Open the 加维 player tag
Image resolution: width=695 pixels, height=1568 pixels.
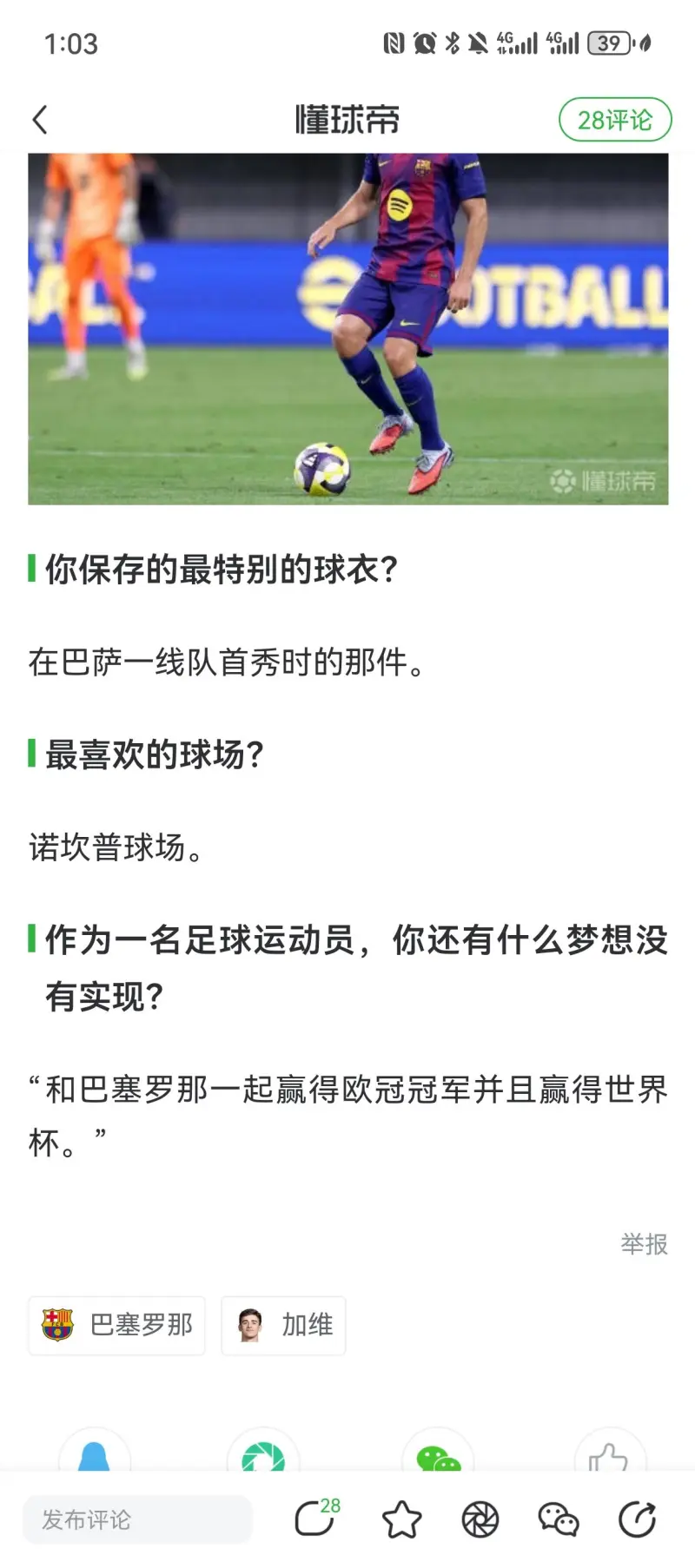coord(283,1325)
